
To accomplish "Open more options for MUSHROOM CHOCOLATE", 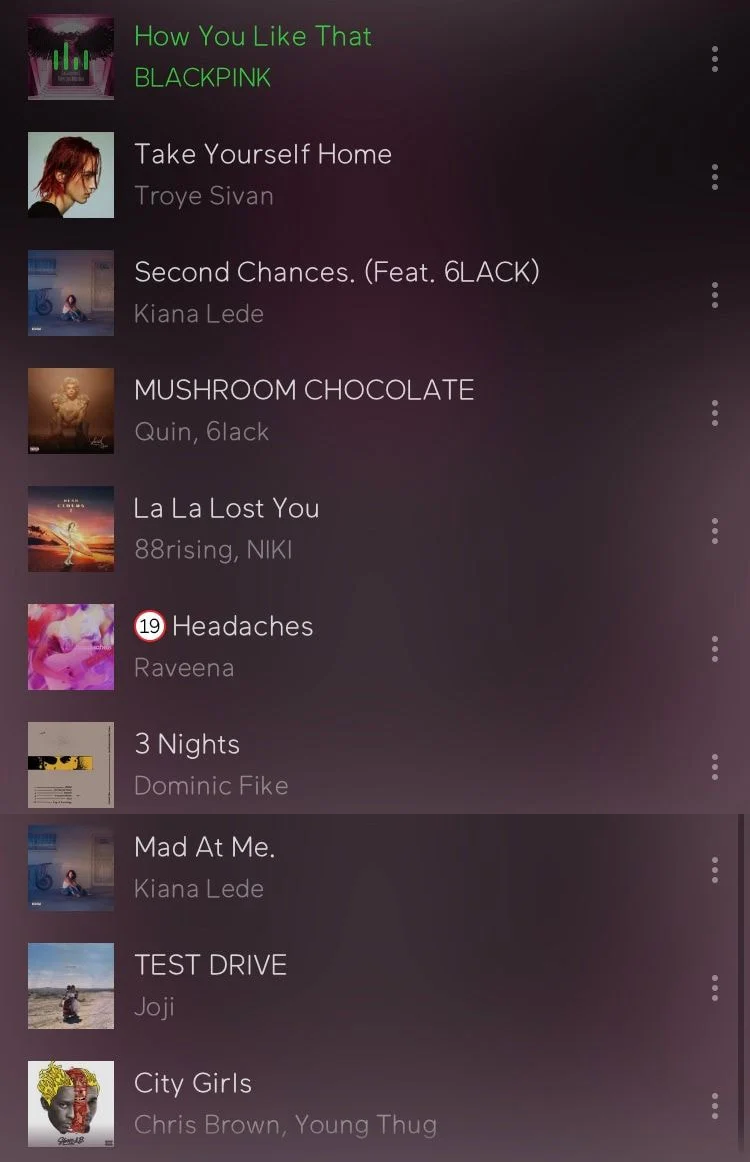I will (x=714, y=412).
